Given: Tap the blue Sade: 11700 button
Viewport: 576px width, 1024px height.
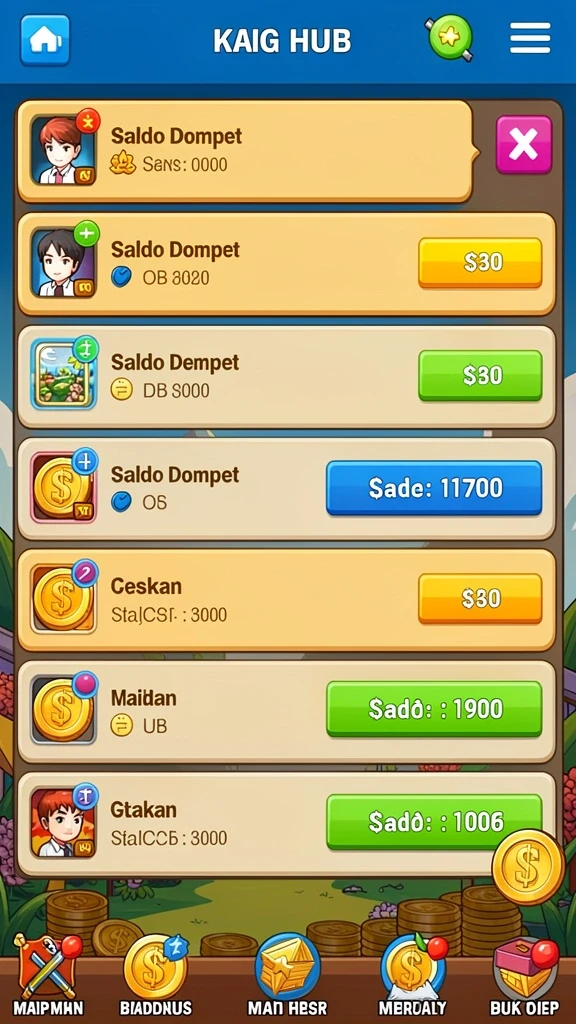Looking at the screenshot, I should point(434,488).
